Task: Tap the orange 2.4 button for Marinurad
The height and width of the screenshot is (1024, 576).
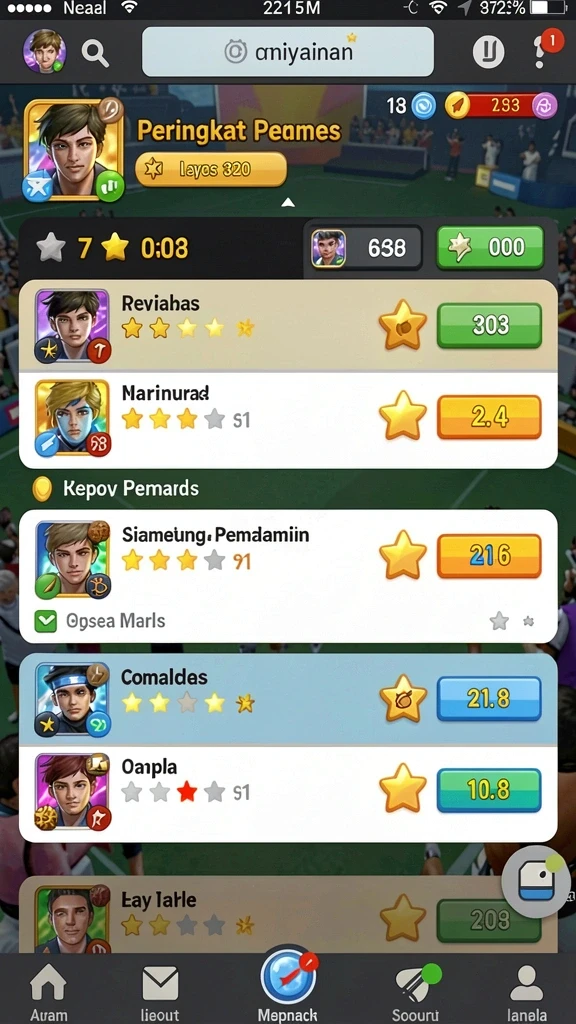Action: 490,417
